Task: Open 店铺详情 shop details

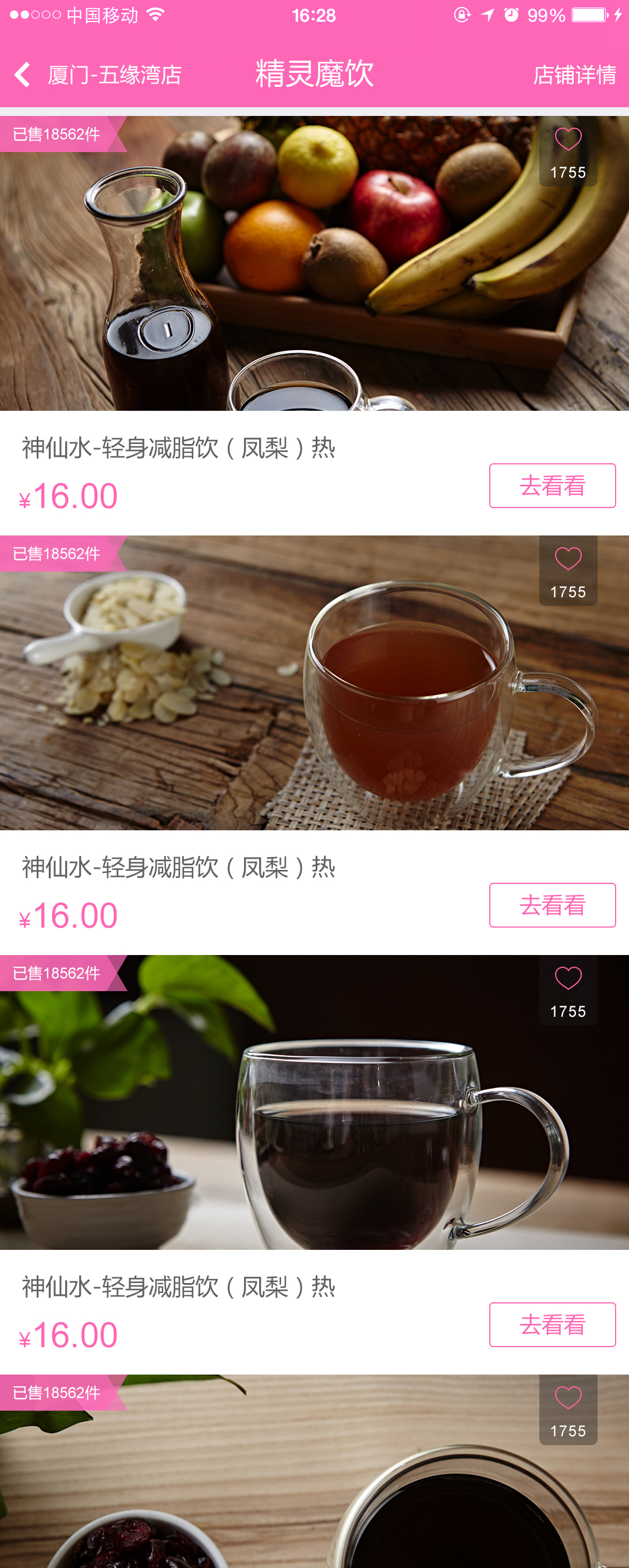Action: (574, 75)
